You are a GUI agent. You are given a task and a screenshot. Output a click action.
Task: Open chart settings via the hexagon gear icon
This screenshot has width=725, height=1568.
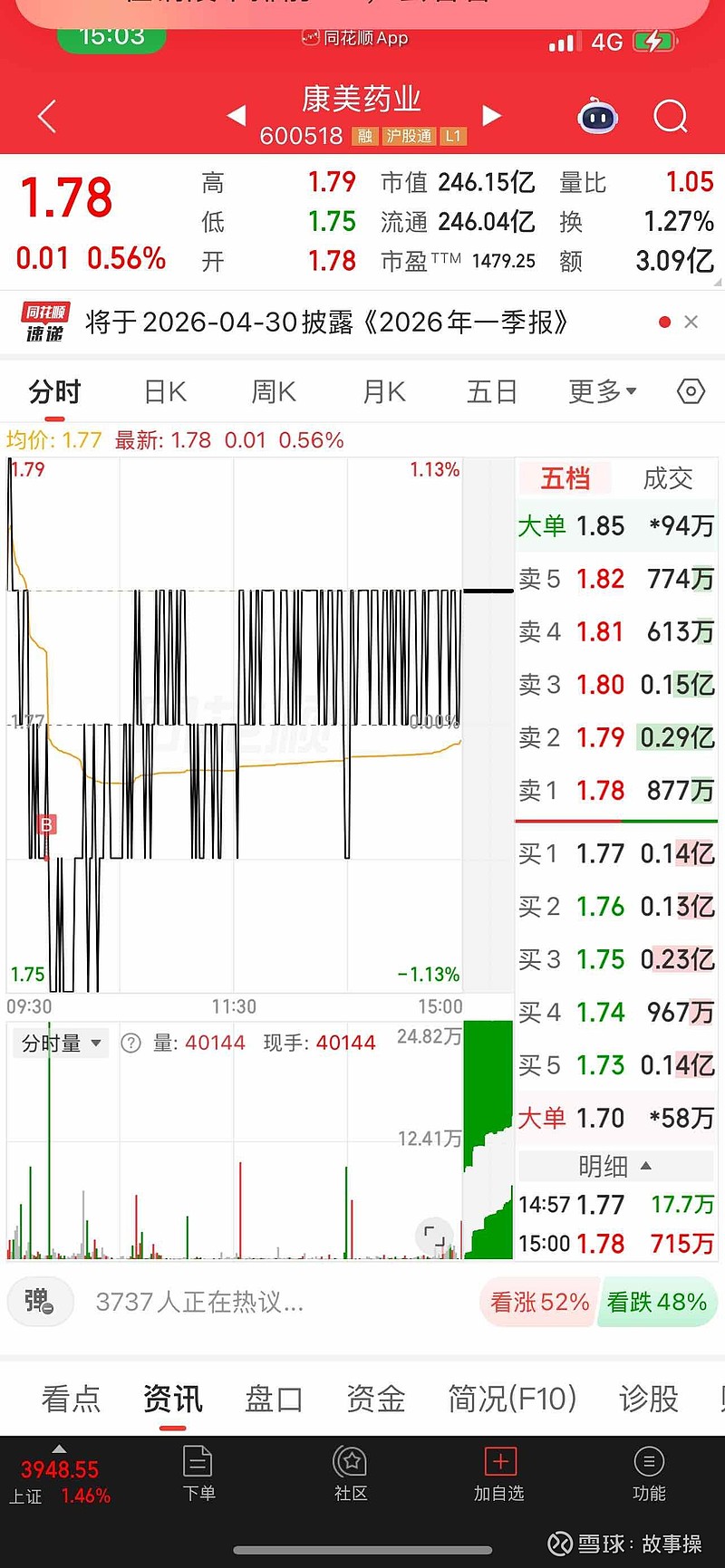(x=690, y=390)
